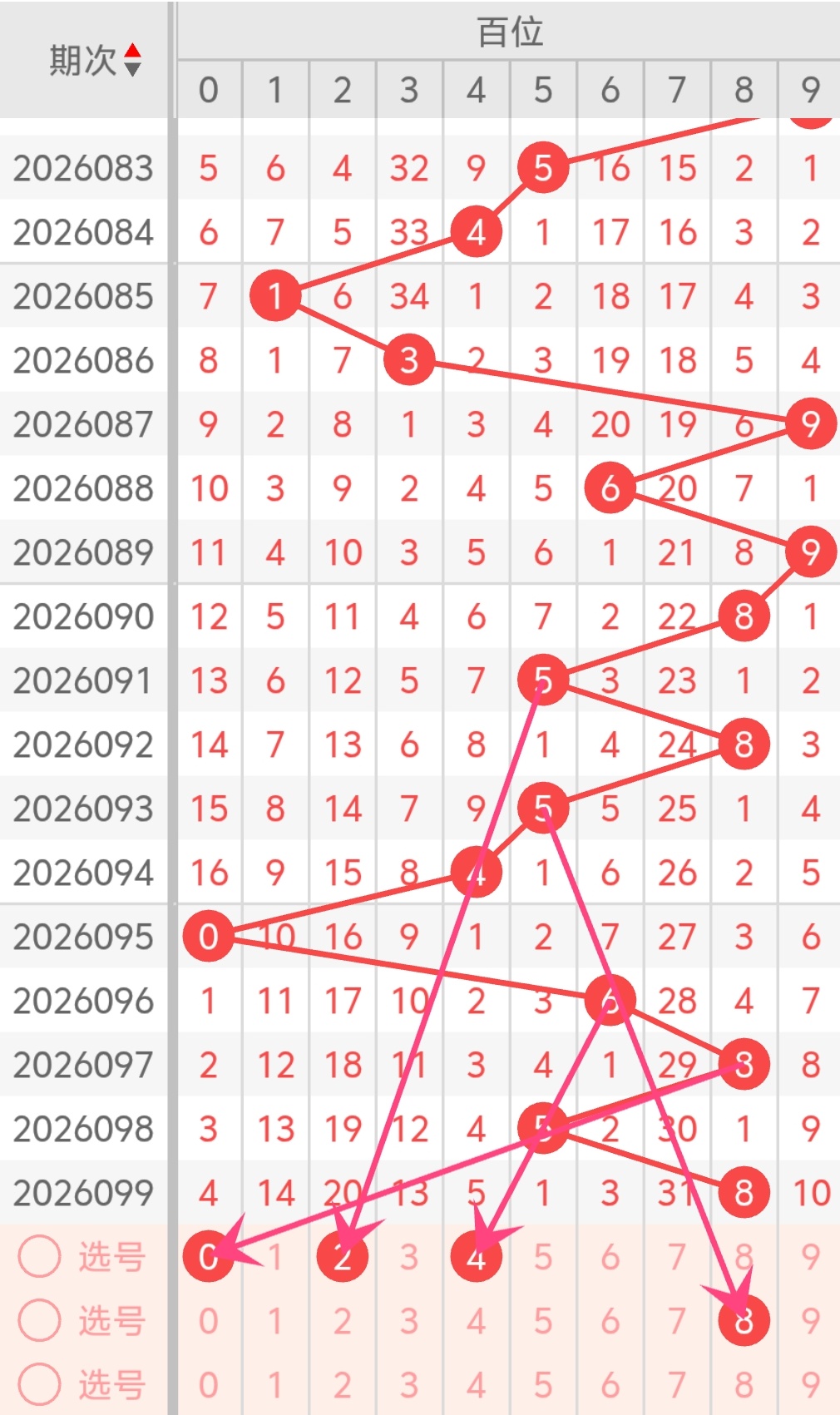Deselect the highlighted 4 in the selection row

(476, 1256)
